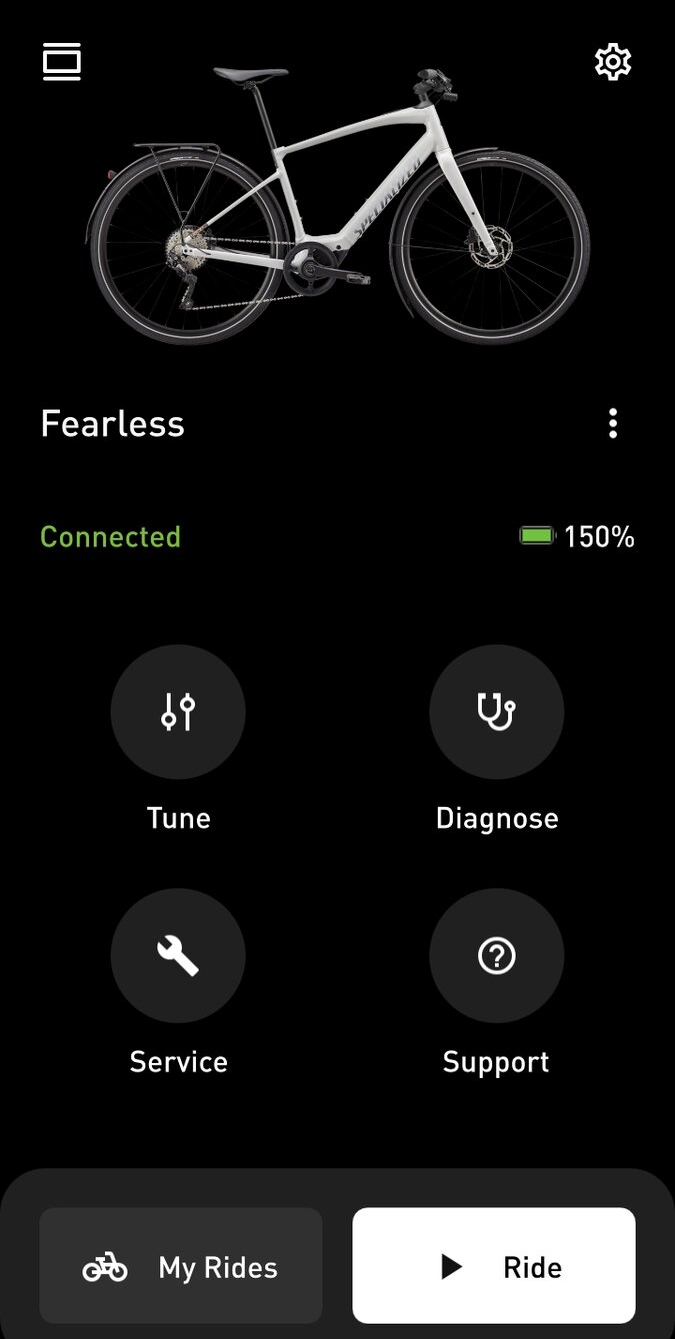The image size is (675, 1339).
Task: Open the Tune option
Action: (178, 712)
